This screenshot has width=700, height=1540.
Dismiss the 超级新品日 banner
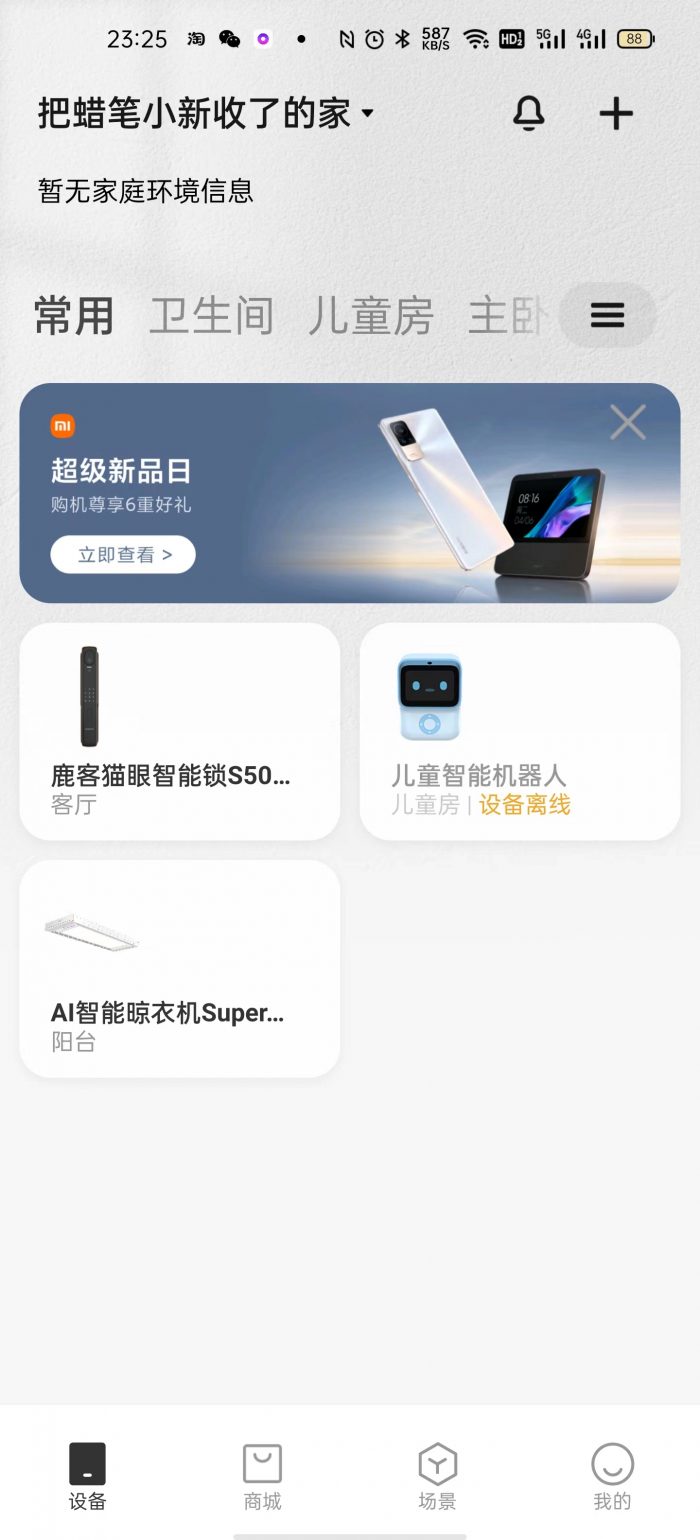point(628,423)
